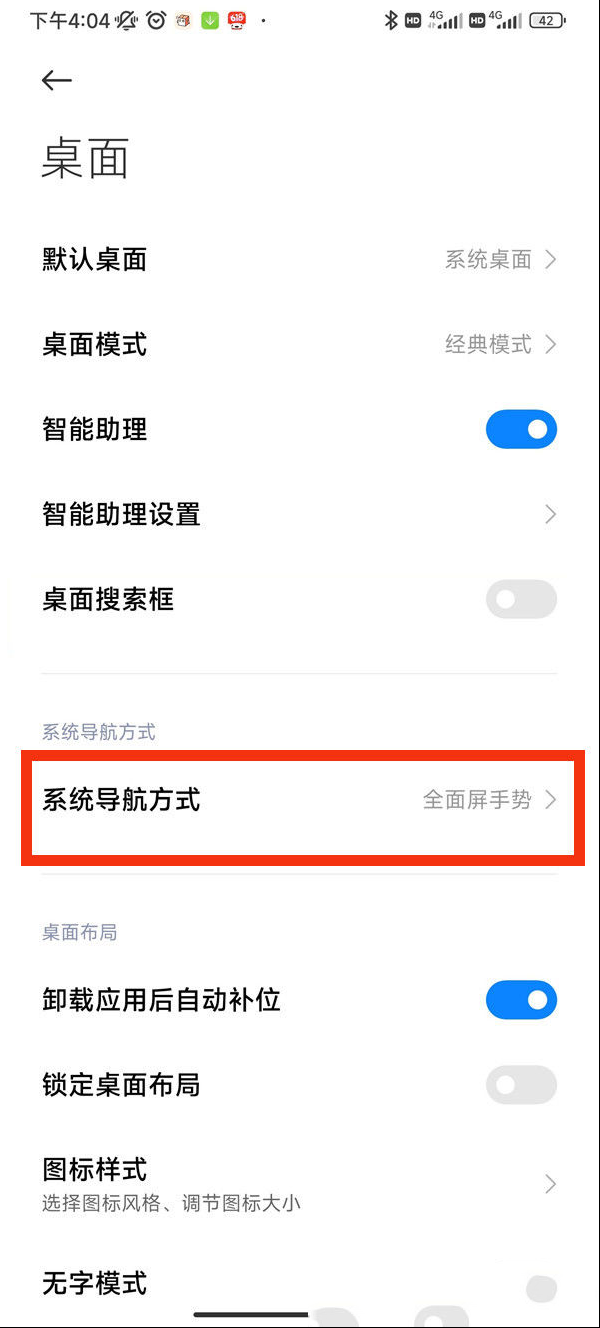
Task: Disable 卸载应用后自动补位 switch
Action: pos(521,1000)
